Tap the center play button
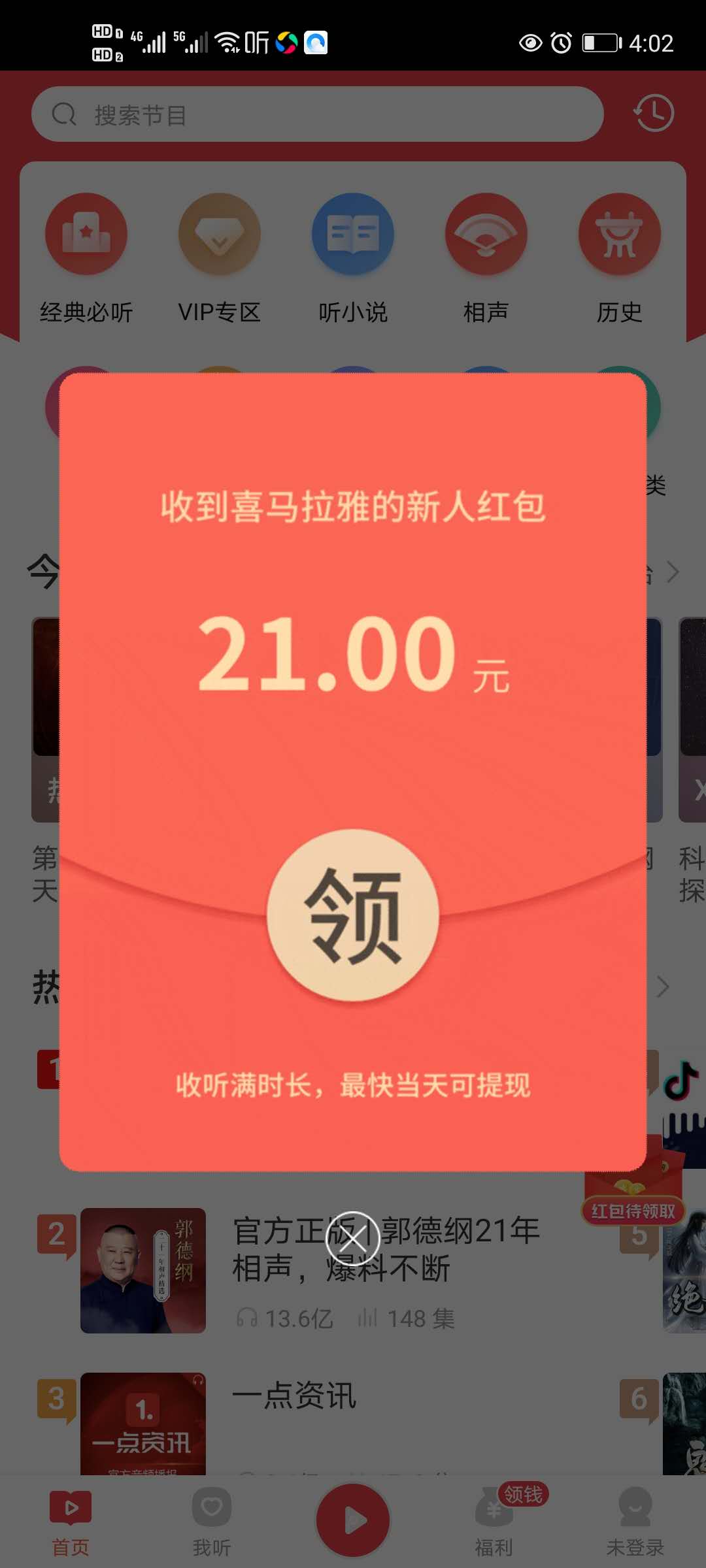 click(353, 1520)
